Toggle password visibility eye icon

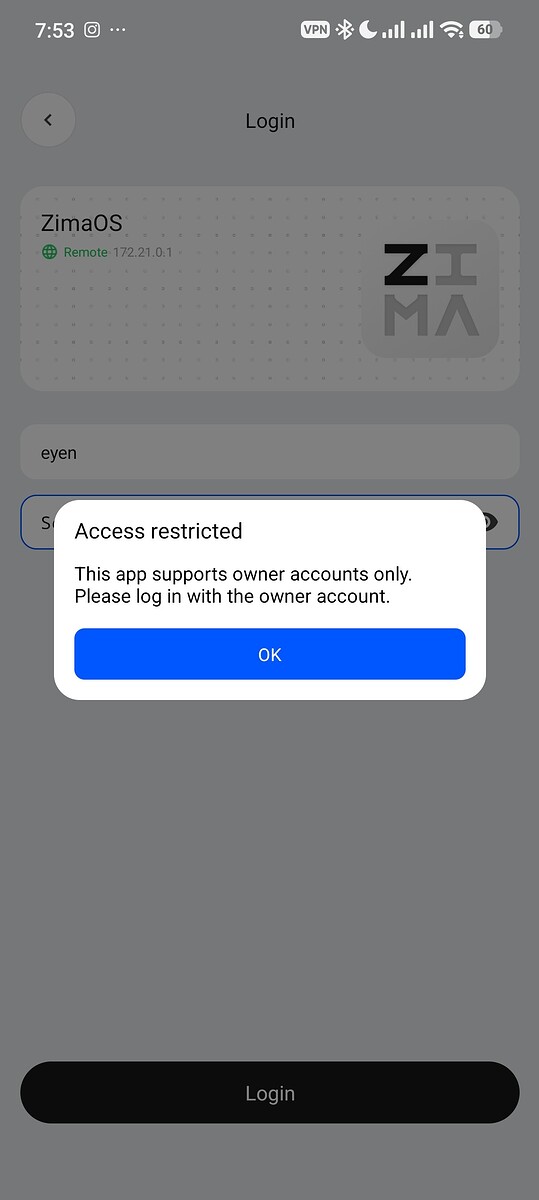pyautogui.click(x=487, y=521)
